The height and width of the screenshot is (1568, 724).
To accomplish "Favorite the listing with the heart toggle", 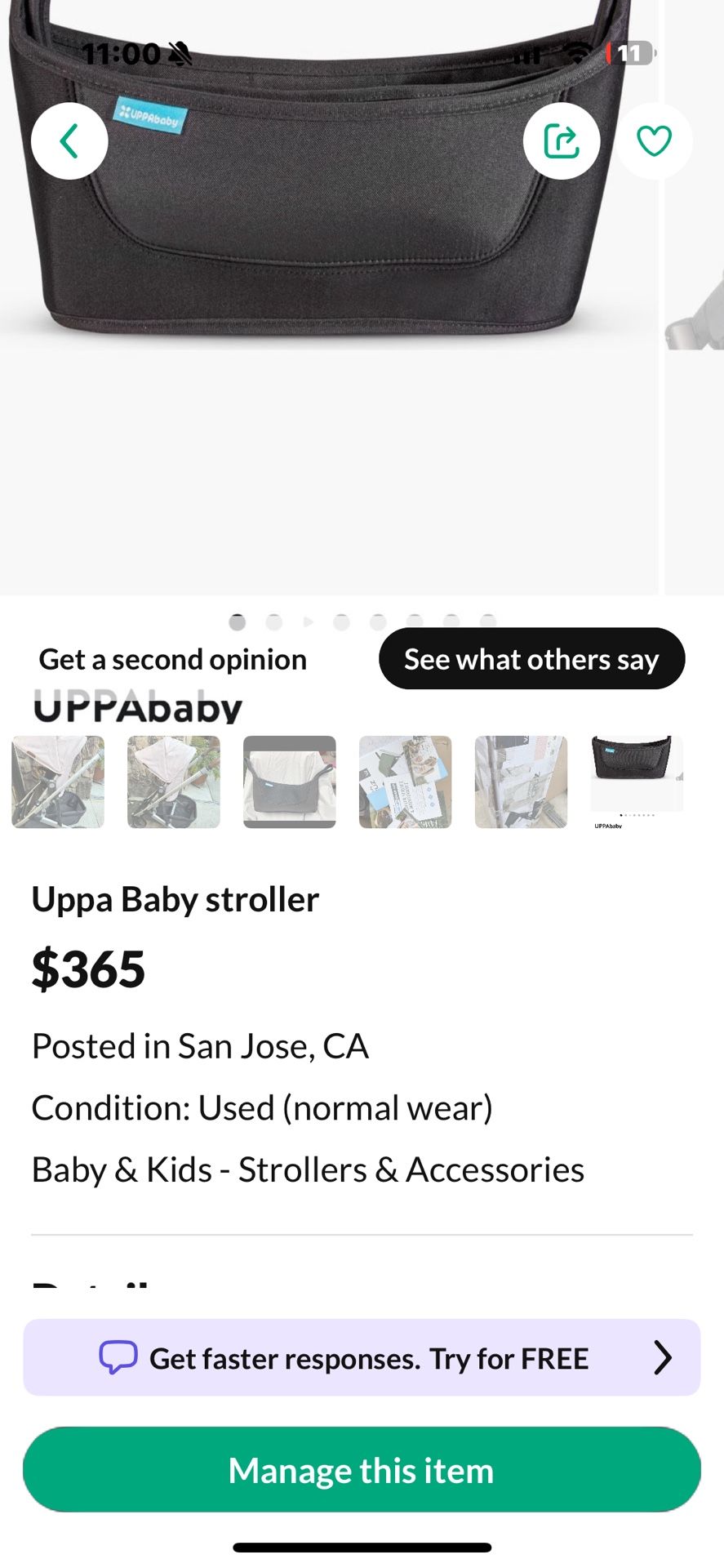I will (x=654, y=140).
